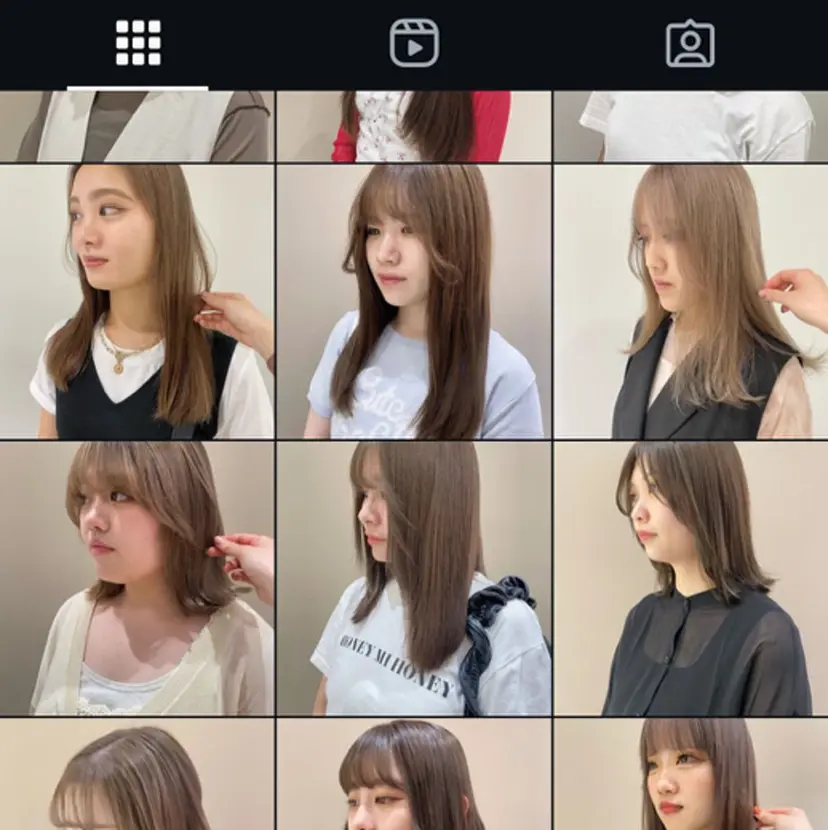This screenshot has width=828, height=830.
Task: Open post with light blue t-shirt
Action: point(414,301)
